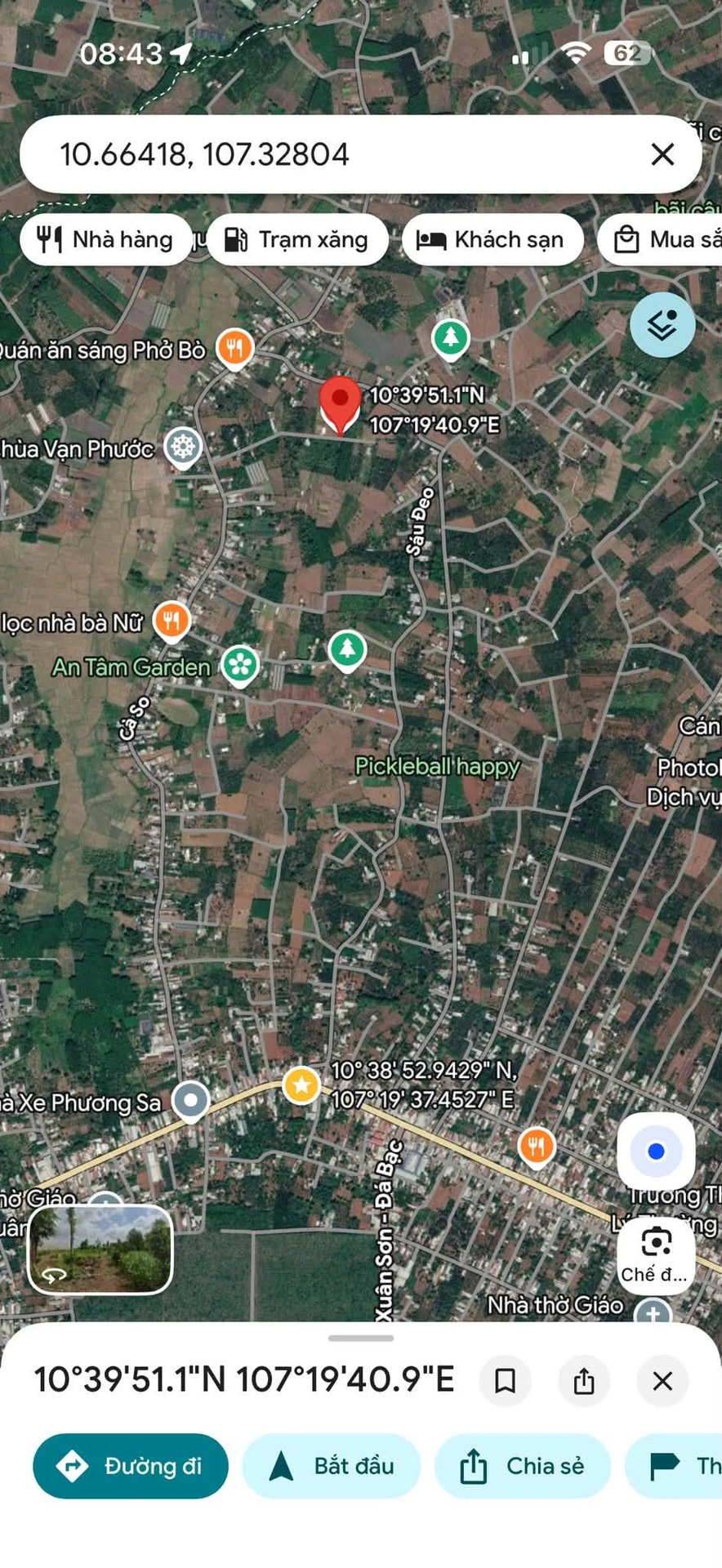722x1568 pixels.
Task: Open the Quán ăn sáng Phở Bò marker
Action: (234, 350)
